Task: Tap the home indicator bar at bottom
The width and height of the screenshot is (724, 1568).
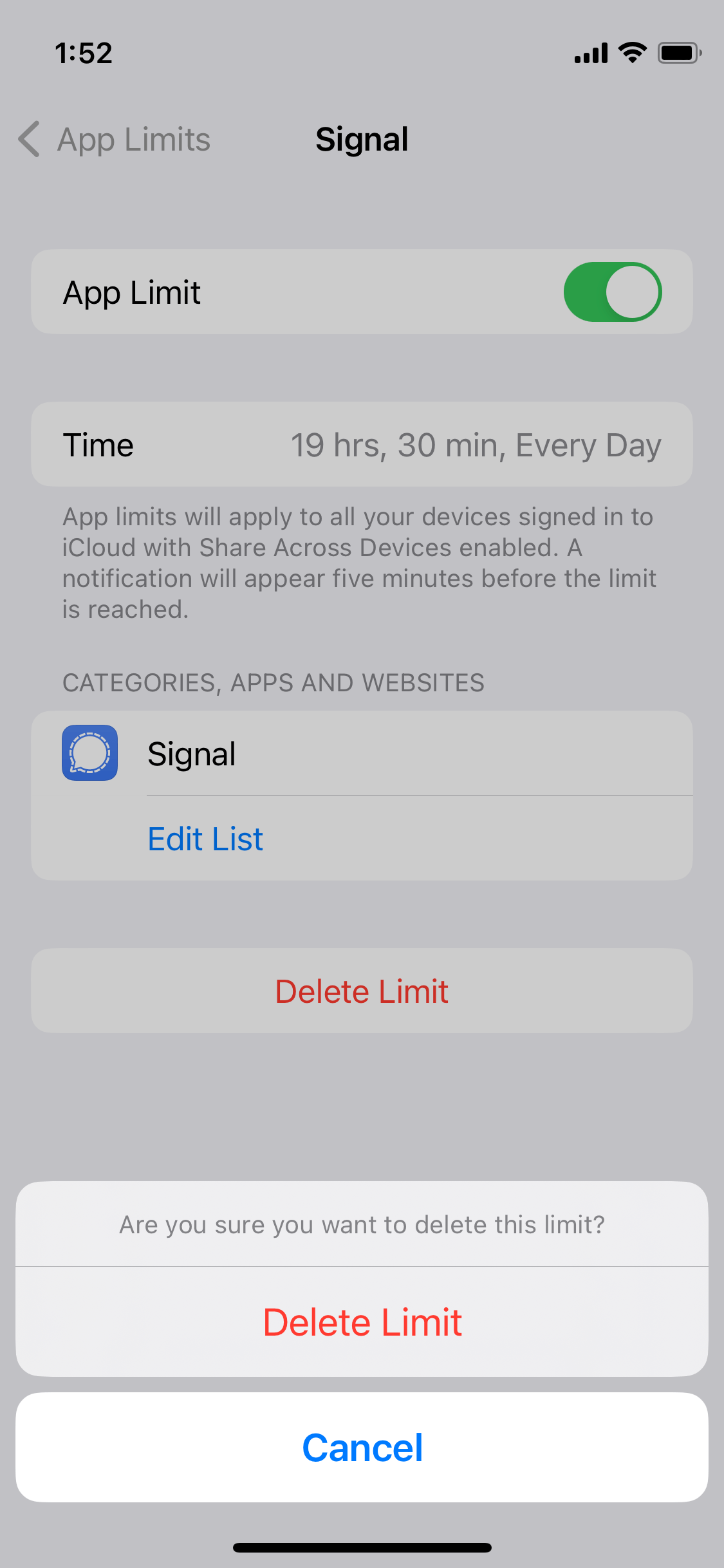Action: (362, 1547)
